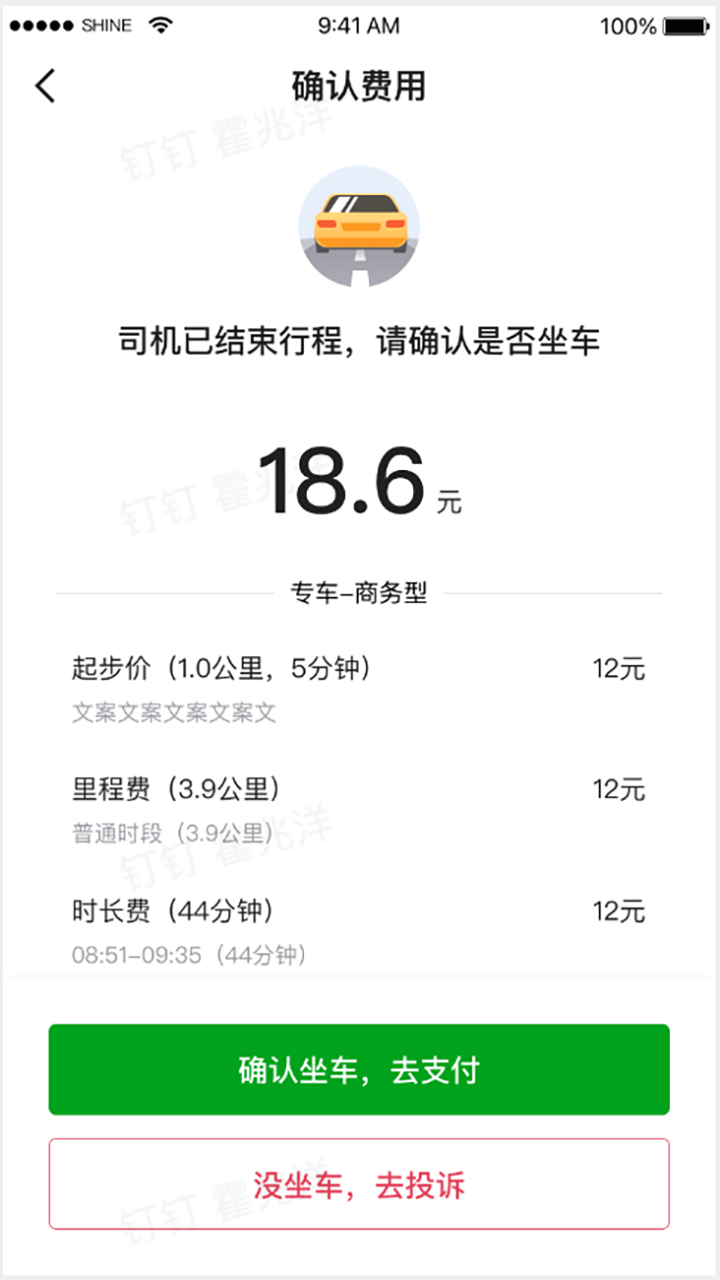Tap the SHINE carrier label
The width and height of the screenshot is (720, 1280).
point(104,25)
